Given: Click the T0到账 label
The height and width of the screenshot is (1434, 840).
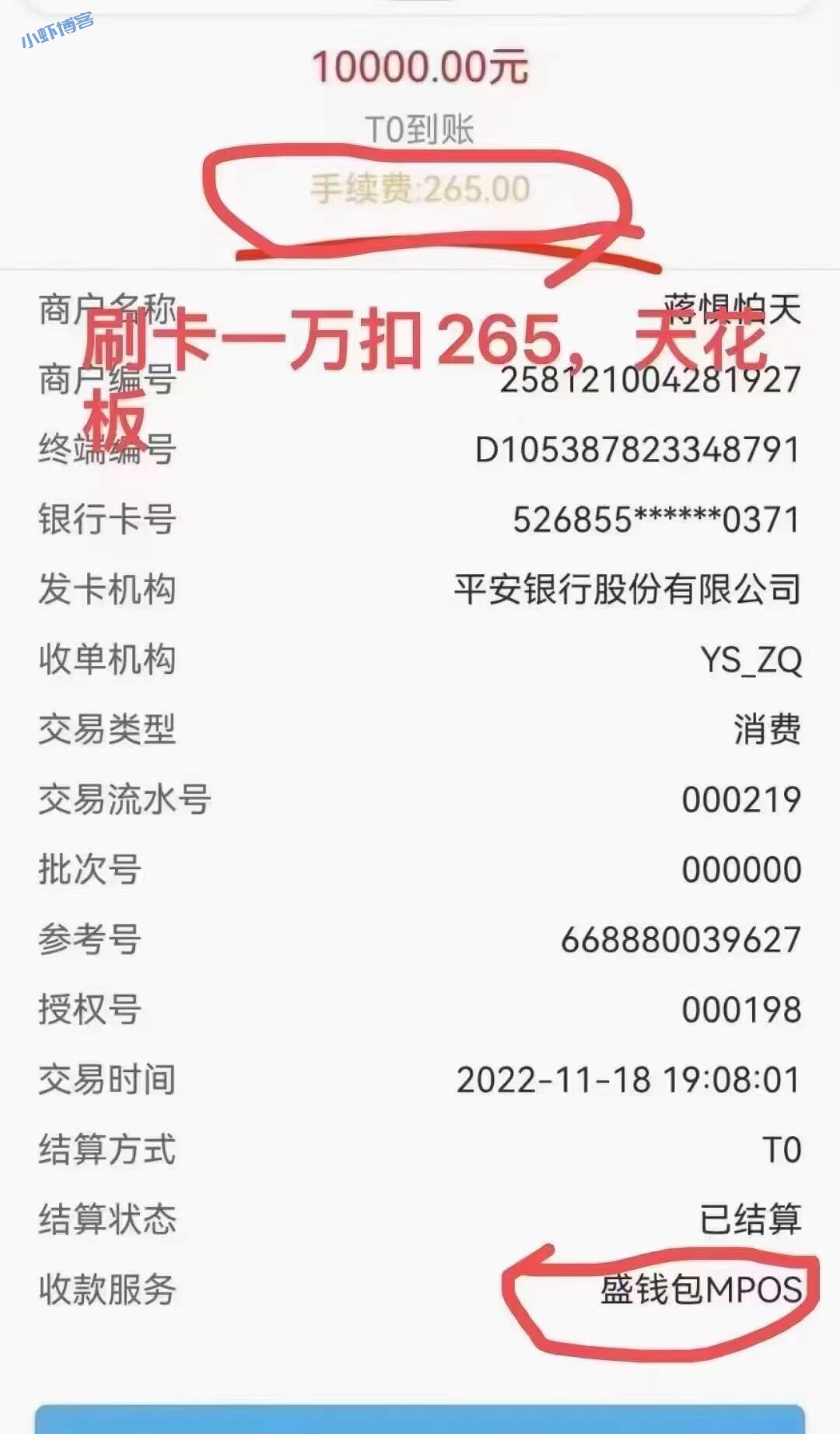Looking at the screenshot, I should point(420,124).
